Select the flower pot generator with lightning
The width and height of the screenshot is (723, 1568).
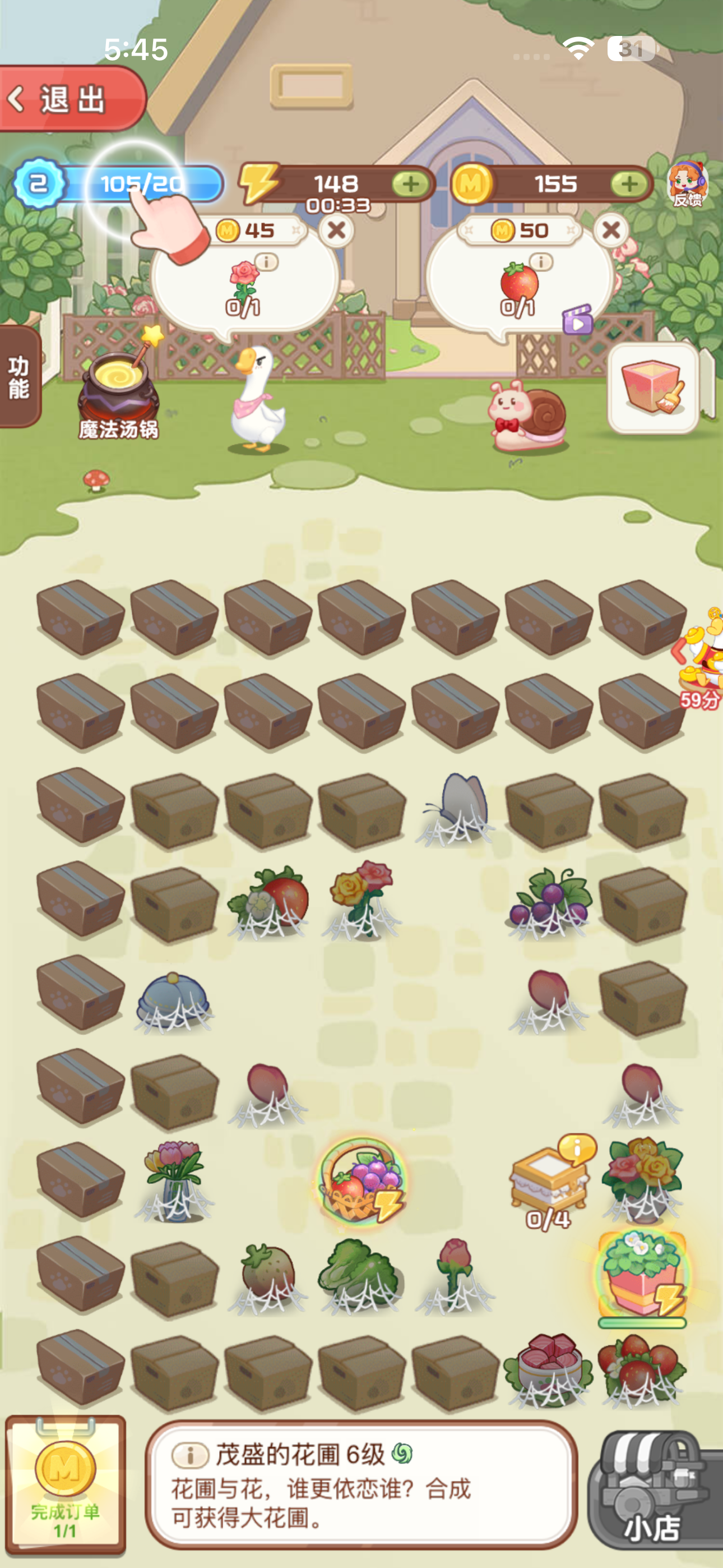pyautogui.click(x=642, y=1275)
